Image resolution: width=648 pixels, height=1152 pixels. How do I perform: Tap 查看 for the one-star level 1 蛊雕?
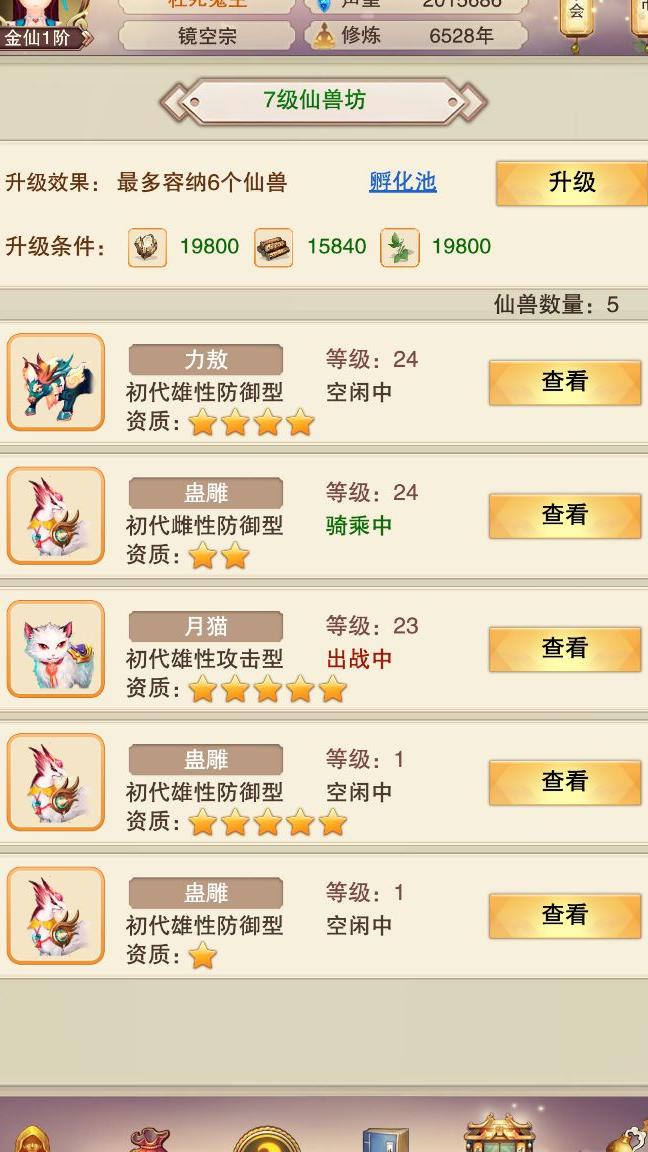(x=564, y=915)
